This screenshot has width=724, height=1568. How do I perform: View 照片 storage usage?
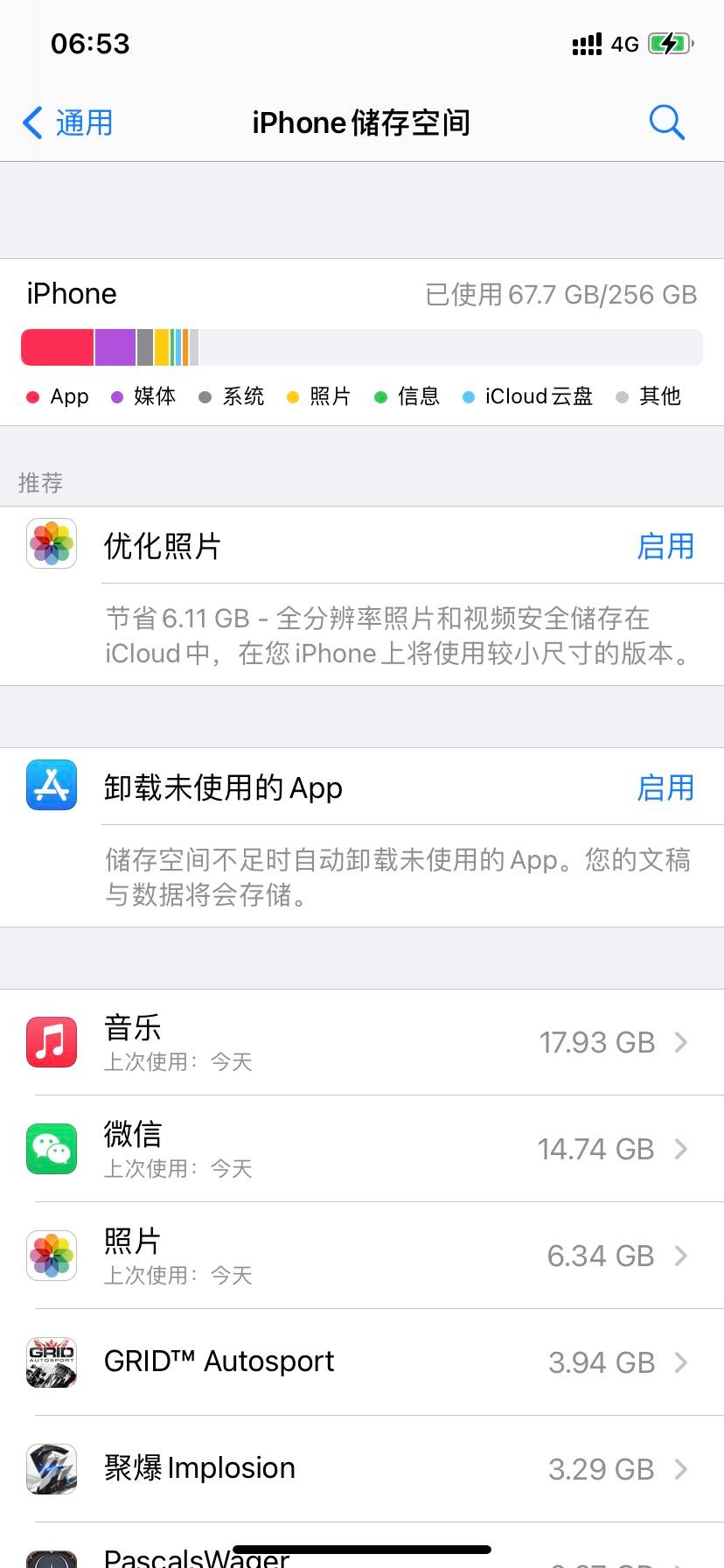(362, 1256)
